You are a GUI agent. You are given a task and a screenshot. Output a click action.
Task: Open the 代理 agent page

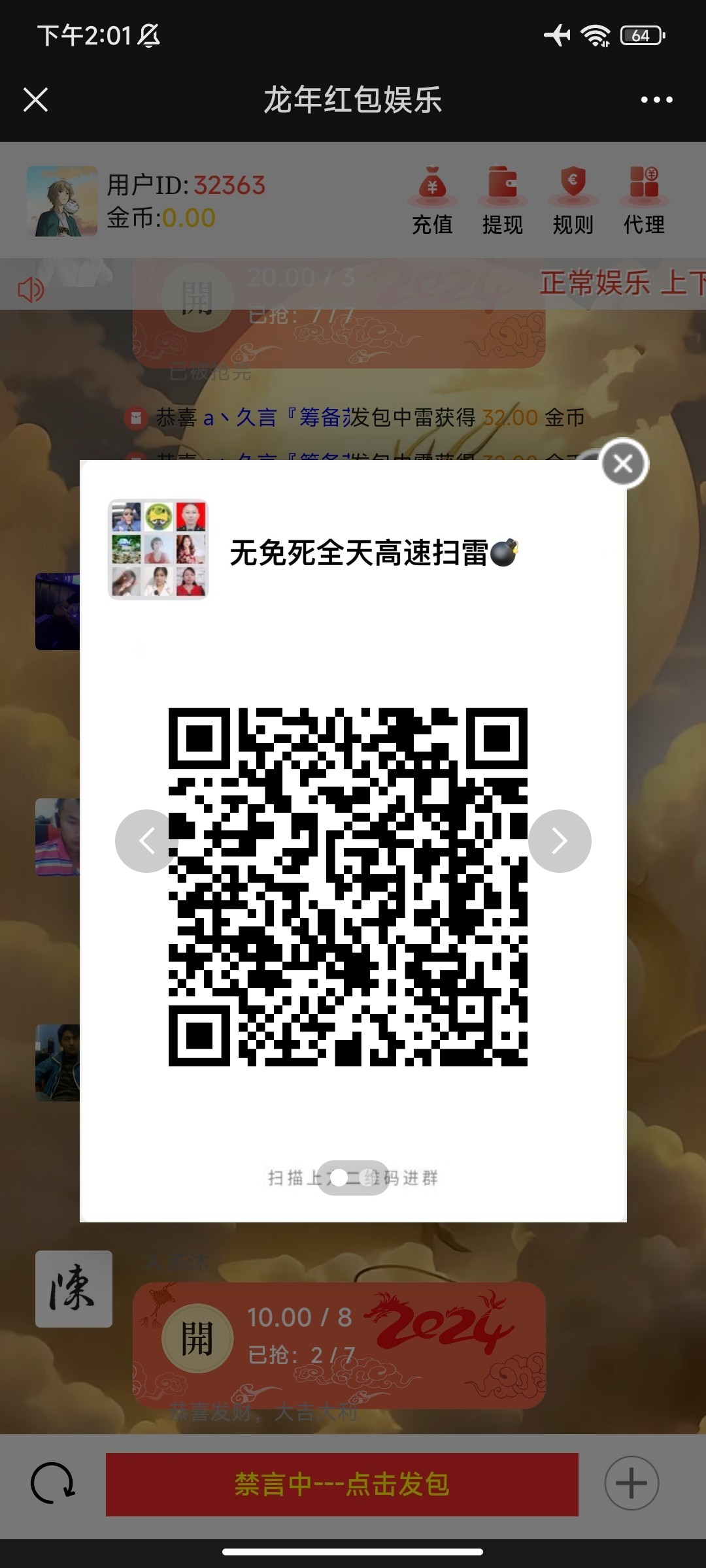click(644, 201)
